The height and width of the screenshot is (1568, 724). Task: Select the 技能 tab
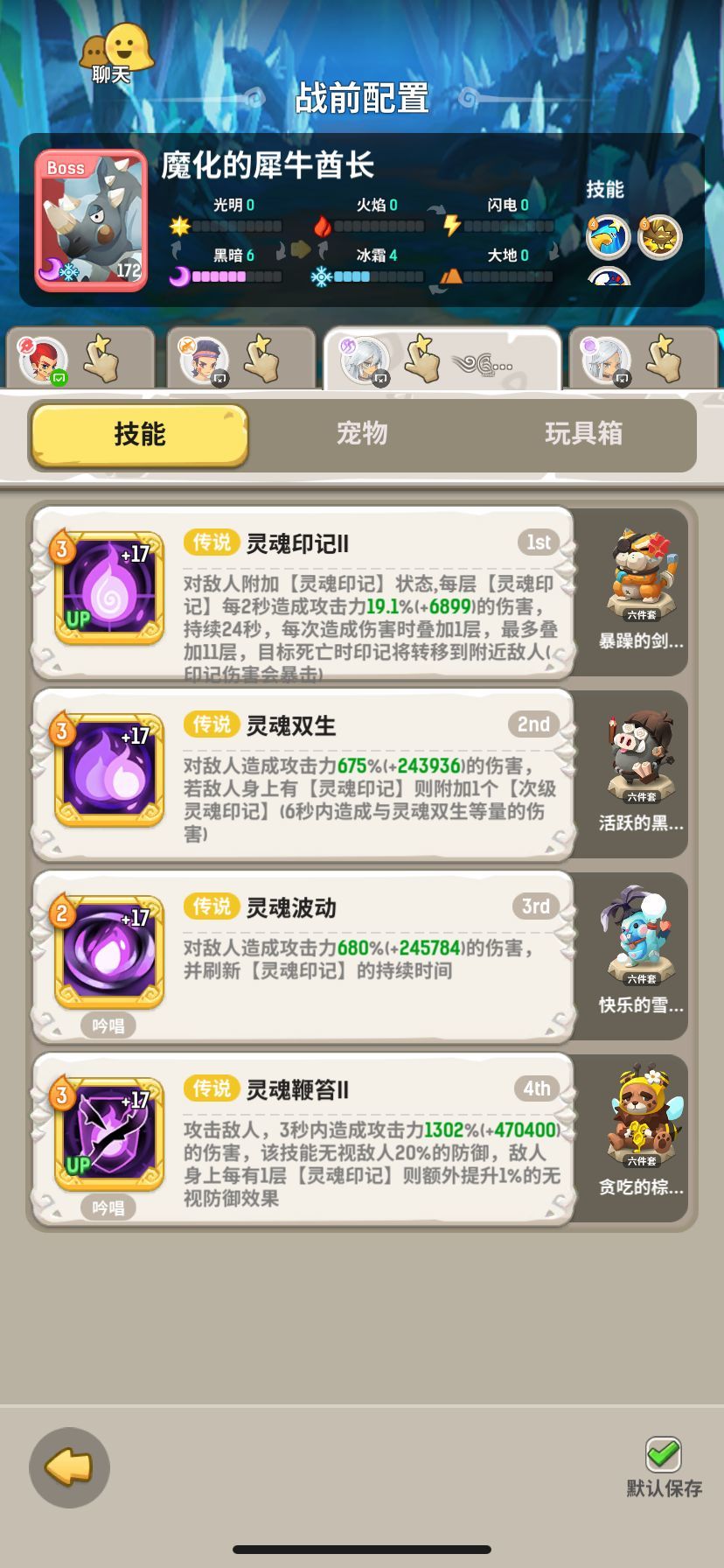coord(137,433)
